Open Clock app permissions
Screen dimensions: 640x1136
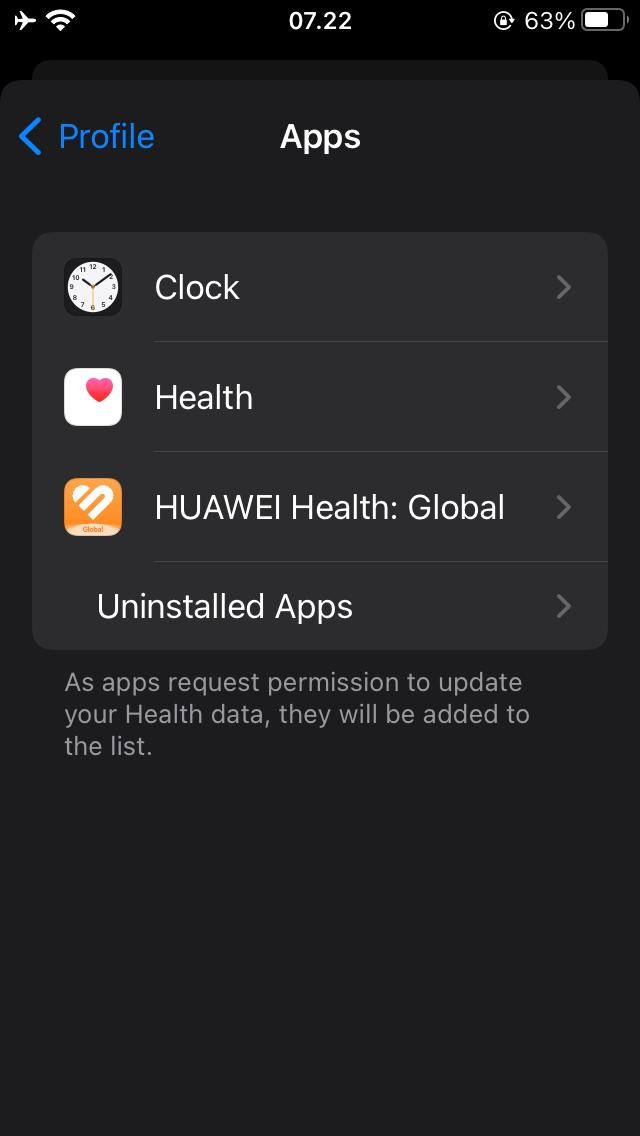click(x=320, y=288)
